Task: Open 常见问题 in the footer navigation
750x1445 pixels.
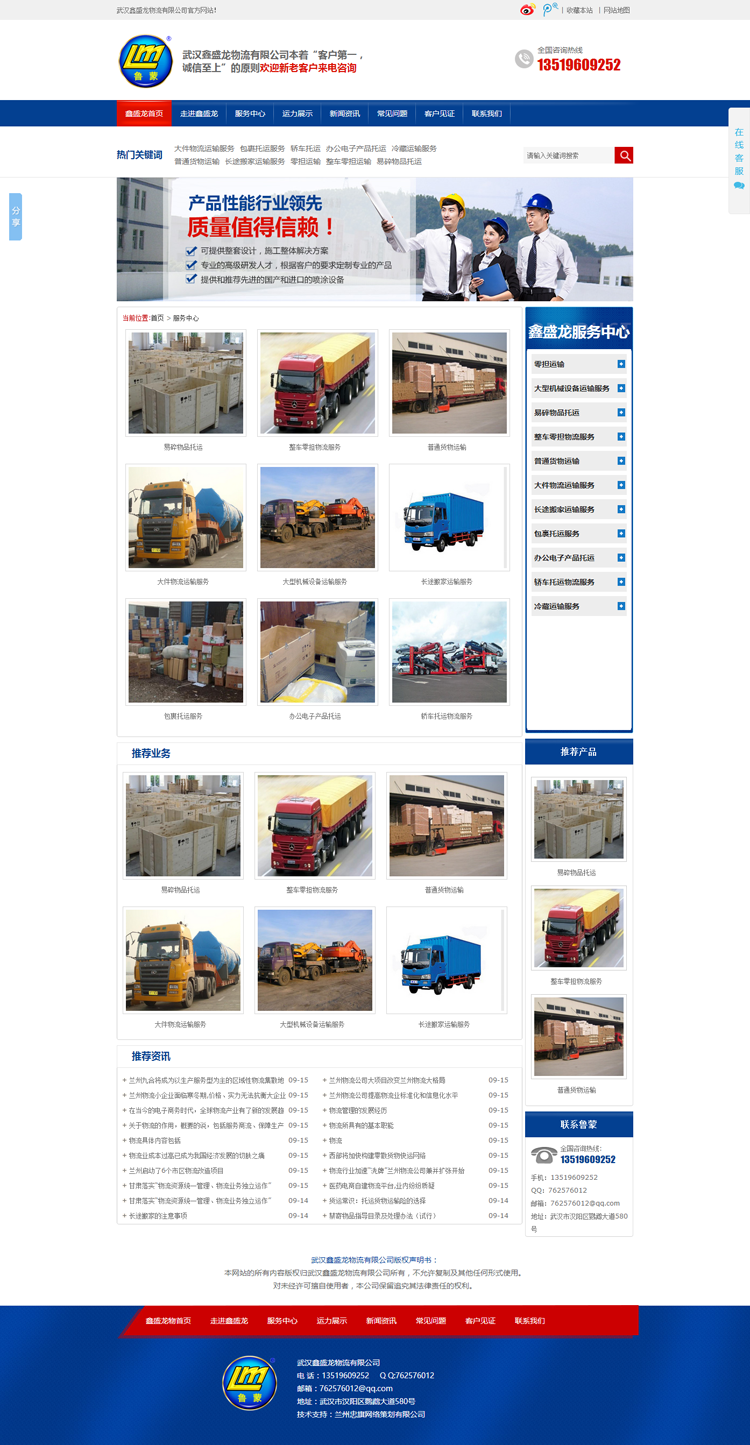Action: coord(430,1321)
